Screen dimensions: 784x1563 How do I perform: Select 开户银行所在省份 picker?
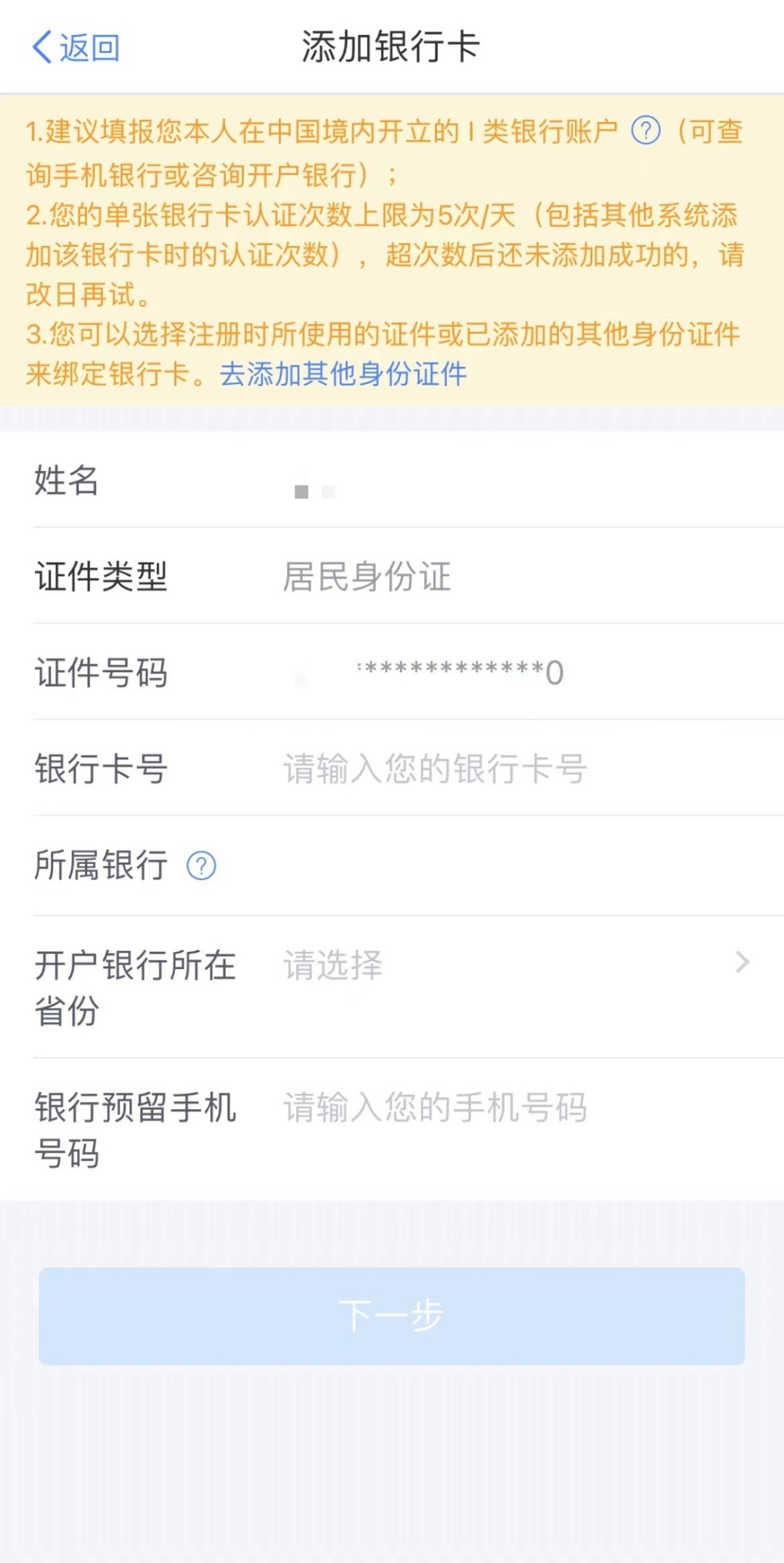(x=392, y=987)
